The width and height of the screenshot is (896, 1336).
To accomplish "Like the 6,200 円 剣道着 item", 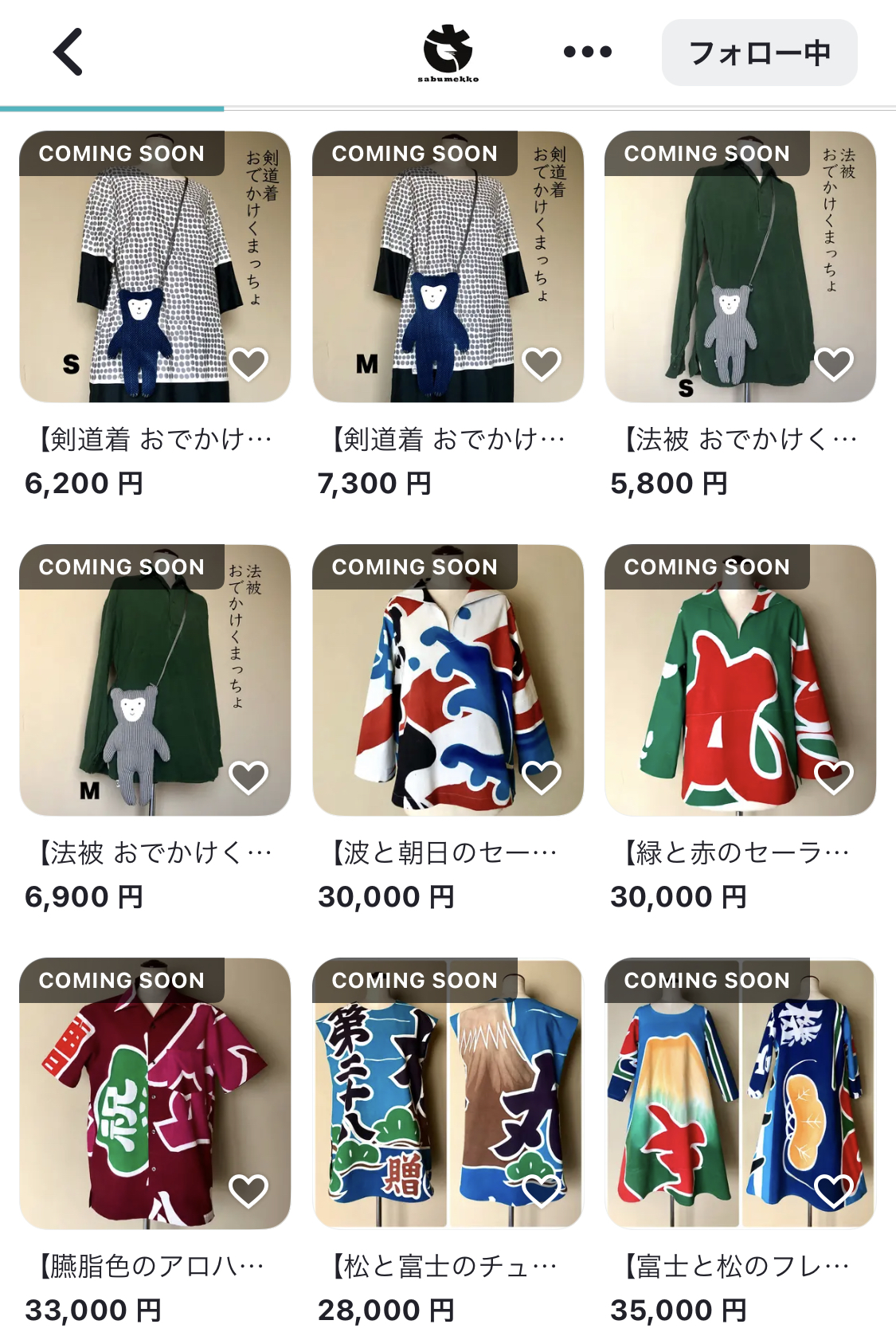I will click(x=248, y=364).
